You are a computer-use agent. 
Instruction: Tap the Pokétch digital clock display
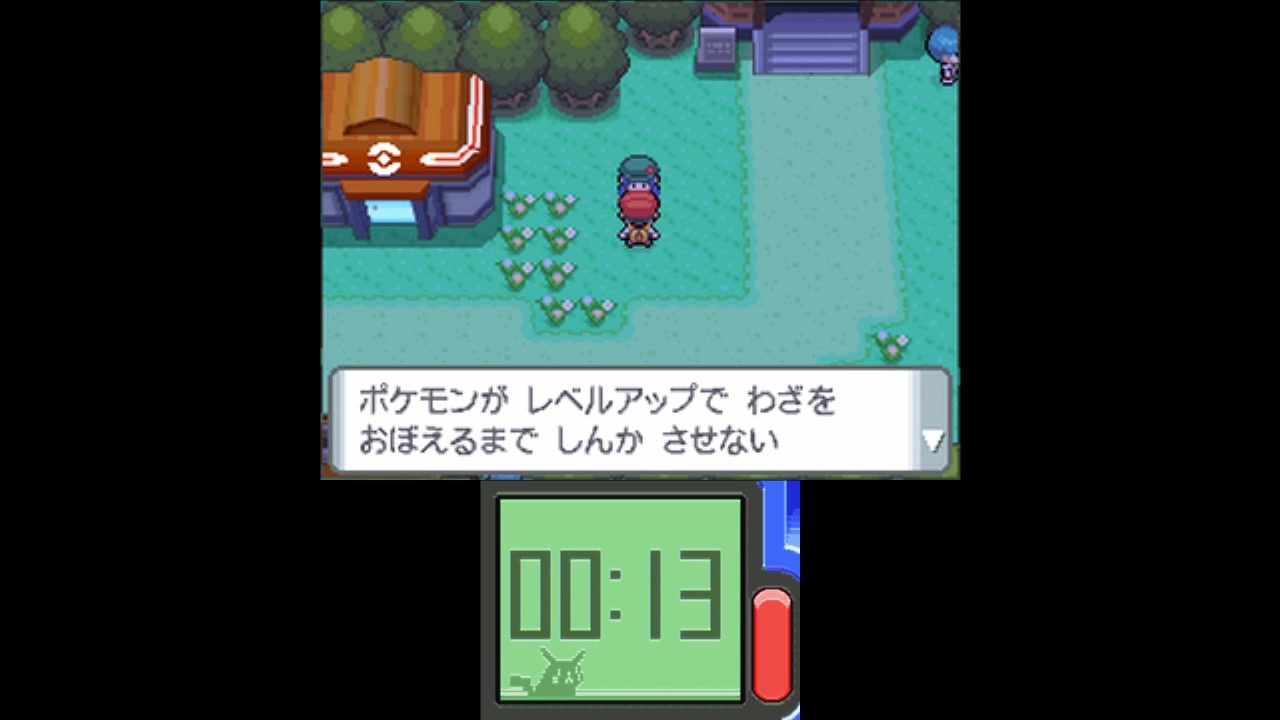point(620,596)
